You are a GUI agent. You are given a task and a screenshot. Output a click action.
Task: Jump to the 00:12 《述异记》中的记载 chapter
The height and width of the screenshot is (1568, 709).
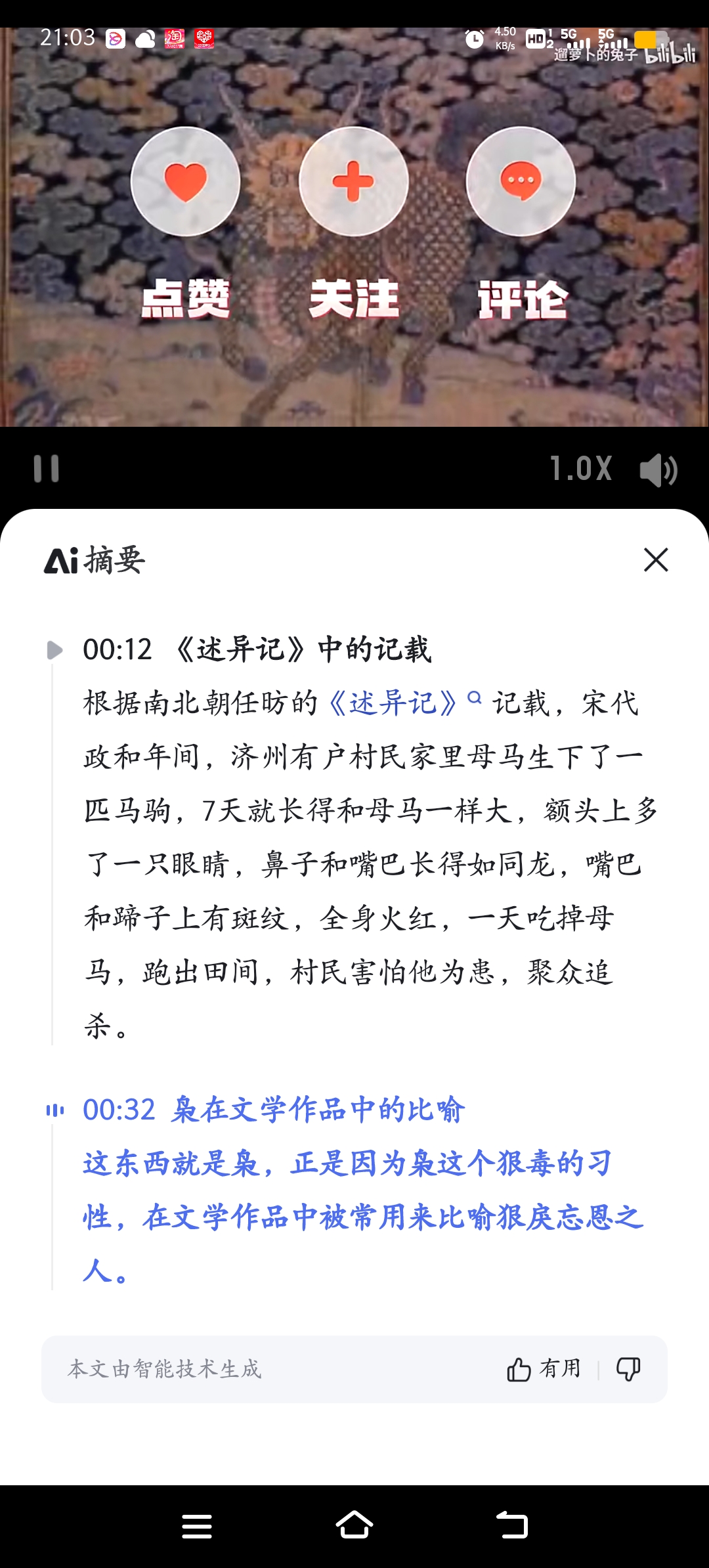256,649
